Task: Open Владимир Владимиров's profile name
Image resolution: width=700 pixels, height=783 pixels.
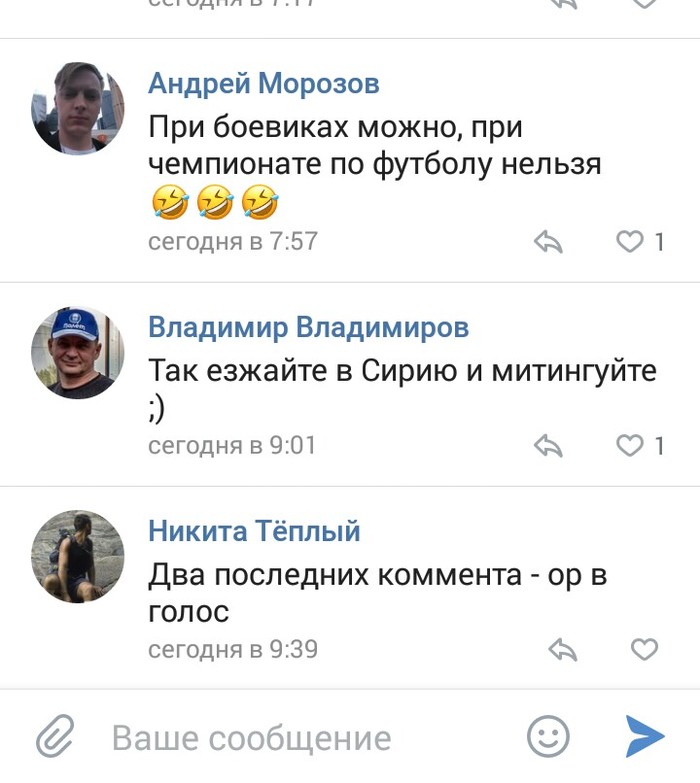Action: click(x=308, y=327)
